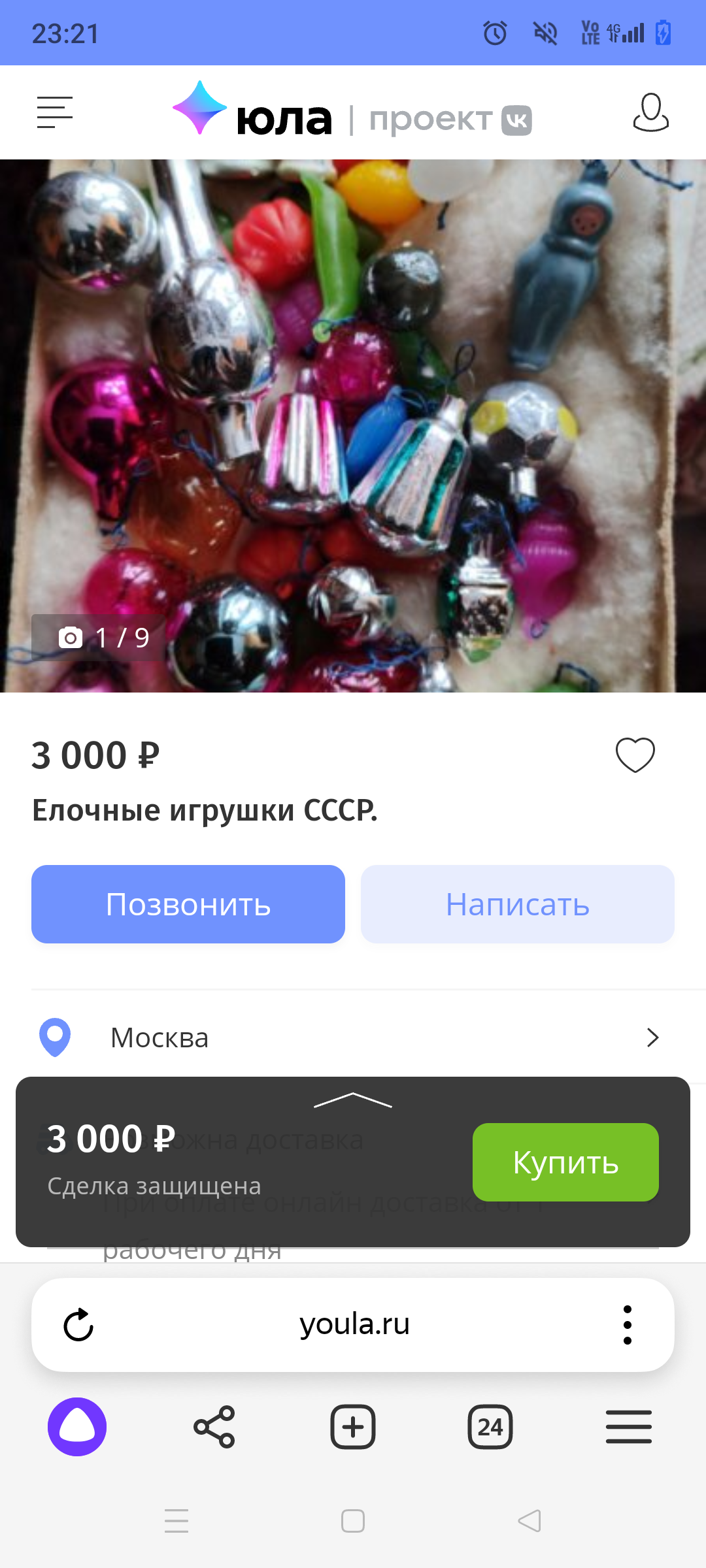Open the hamburger menu on Юла
This screenshot has height=1568, width=706.
[54, 112]
